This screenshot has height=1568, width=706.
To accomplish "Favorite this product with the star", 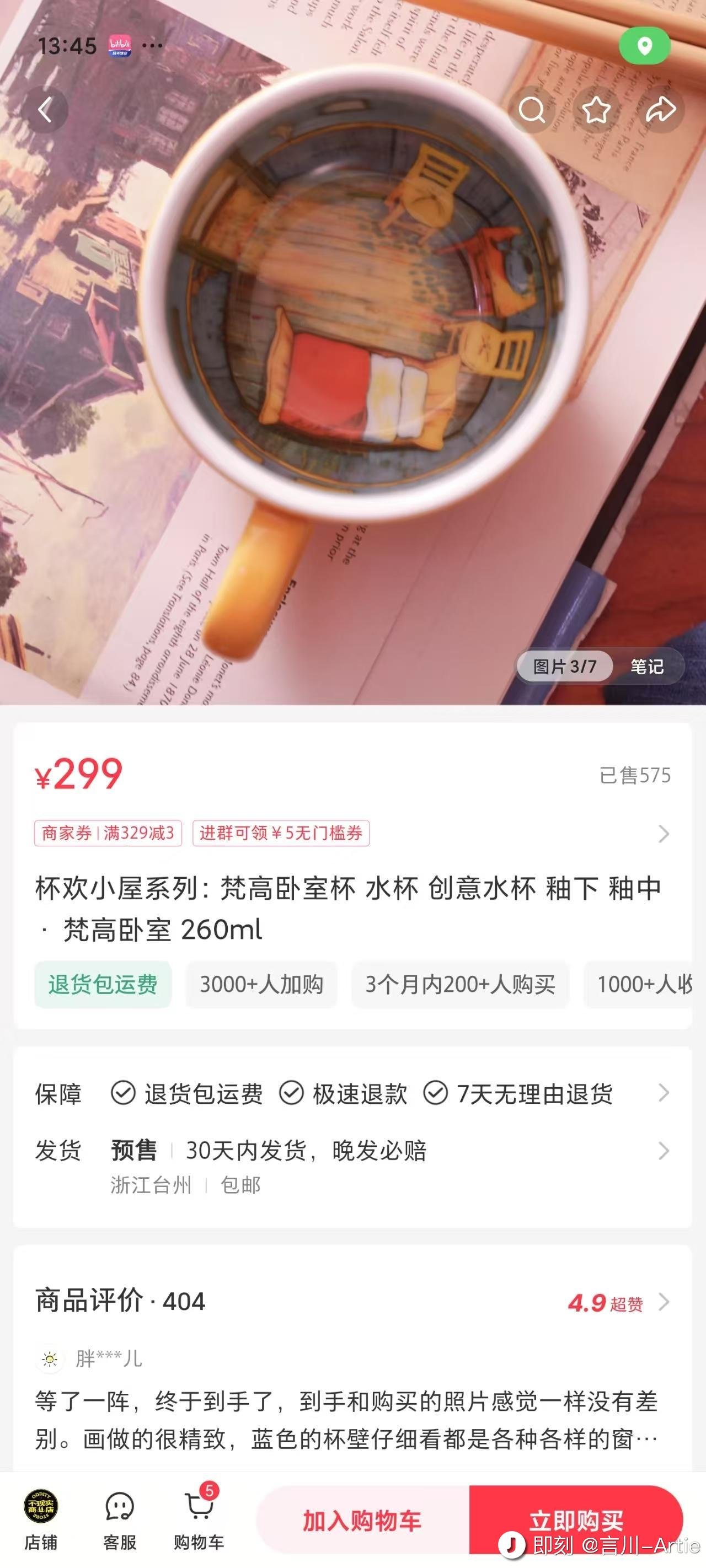I will pyautogui.click(x=596, y=110).
